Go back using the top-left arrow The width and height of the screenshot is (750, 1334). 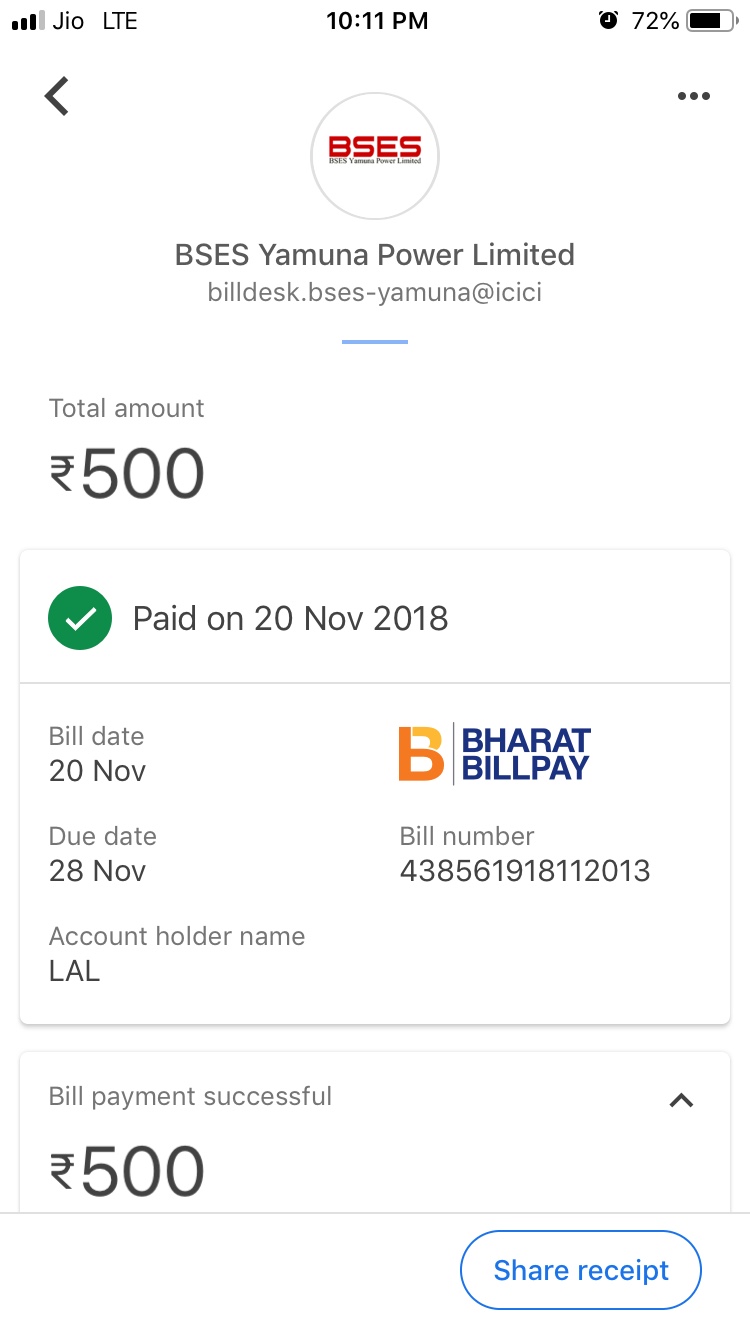[x=57, y=96]
